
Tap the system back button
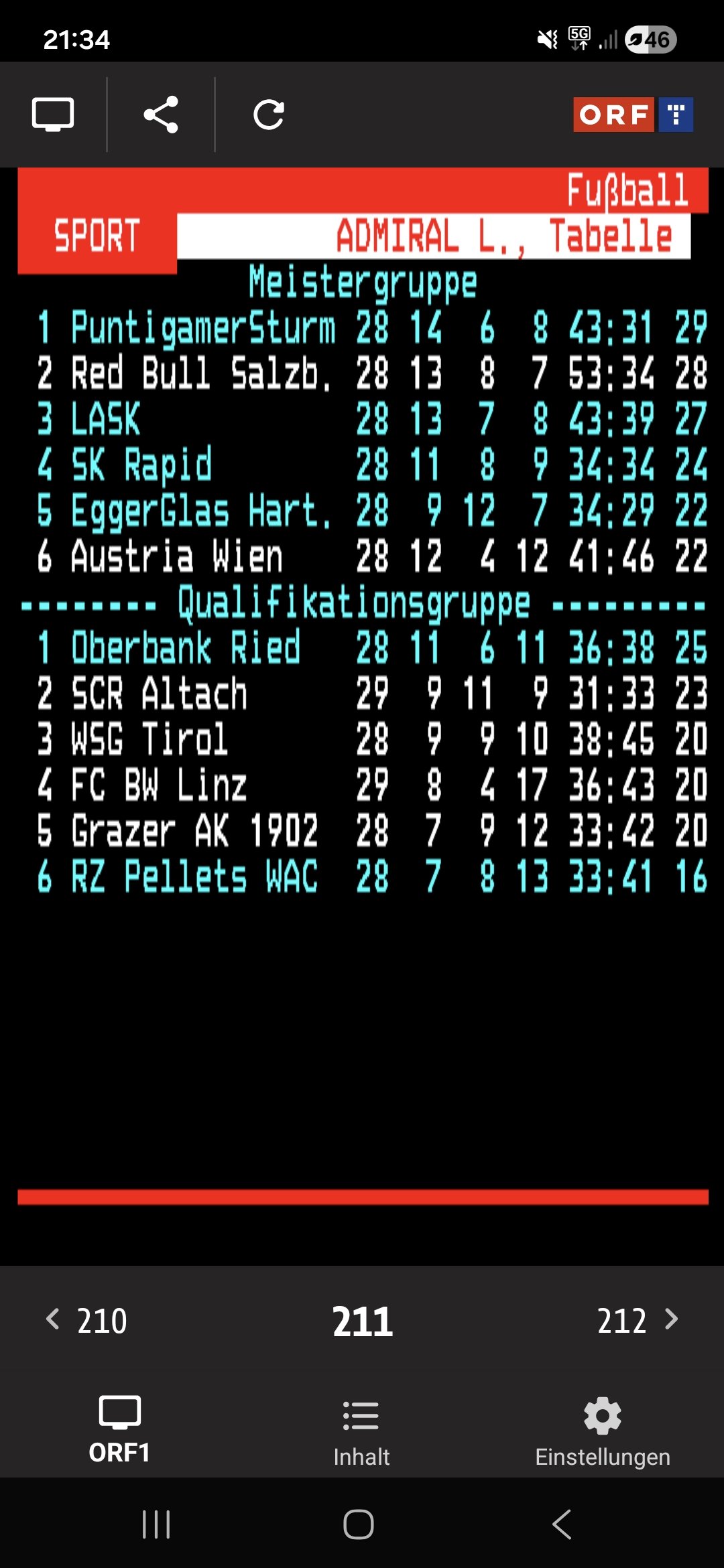tap(562, 1524)
